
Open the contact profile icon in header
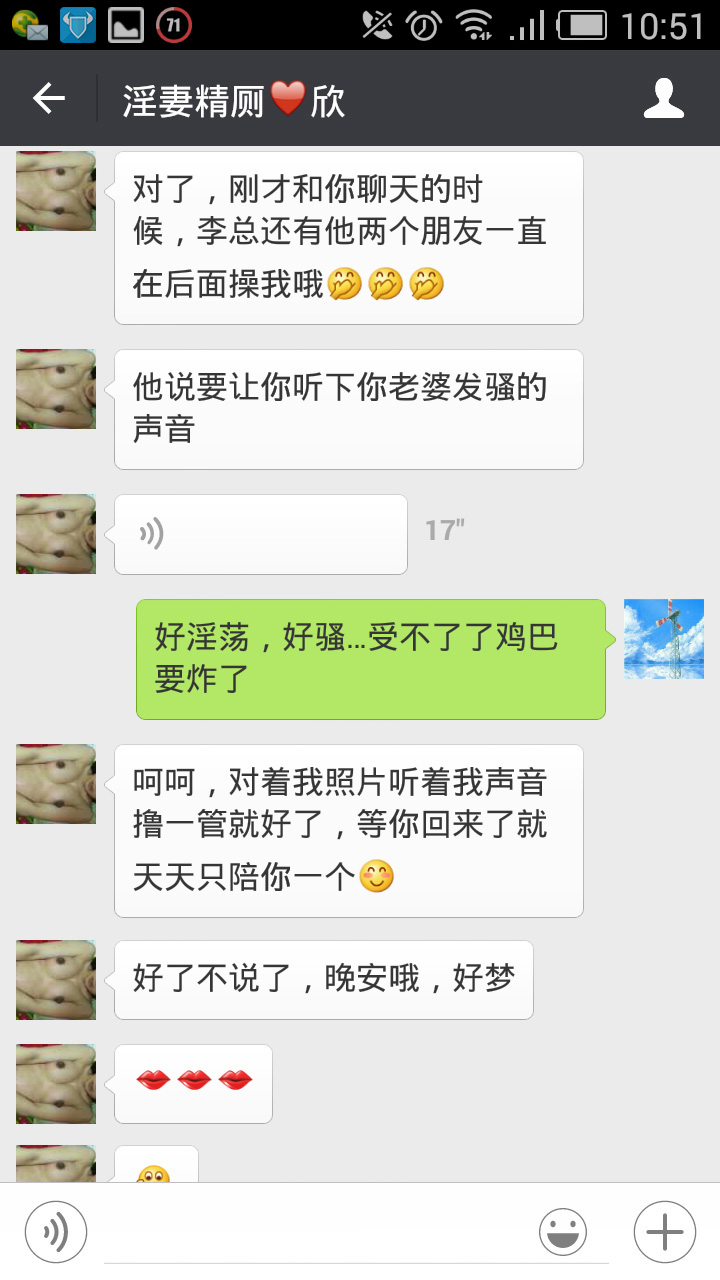tap(664, 98)
